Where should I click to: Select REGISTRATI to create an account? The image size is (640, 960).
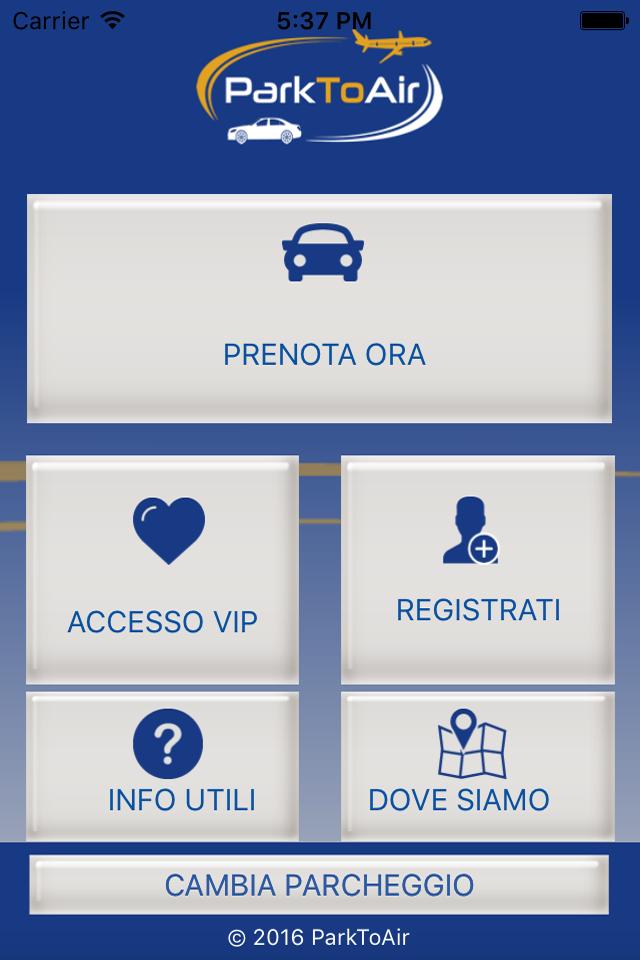pos(478,570)
